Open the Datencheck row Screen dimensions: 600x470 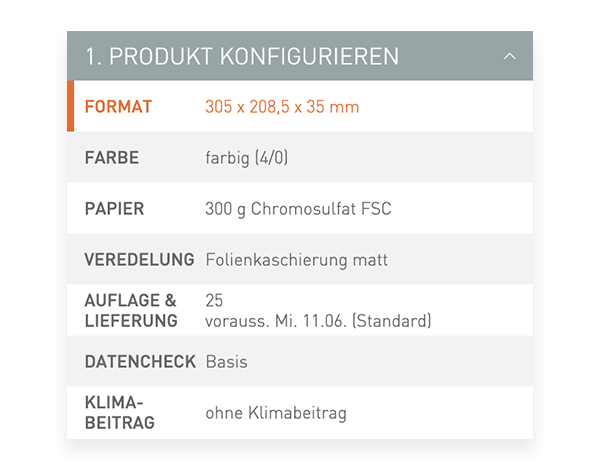(300, 361)
